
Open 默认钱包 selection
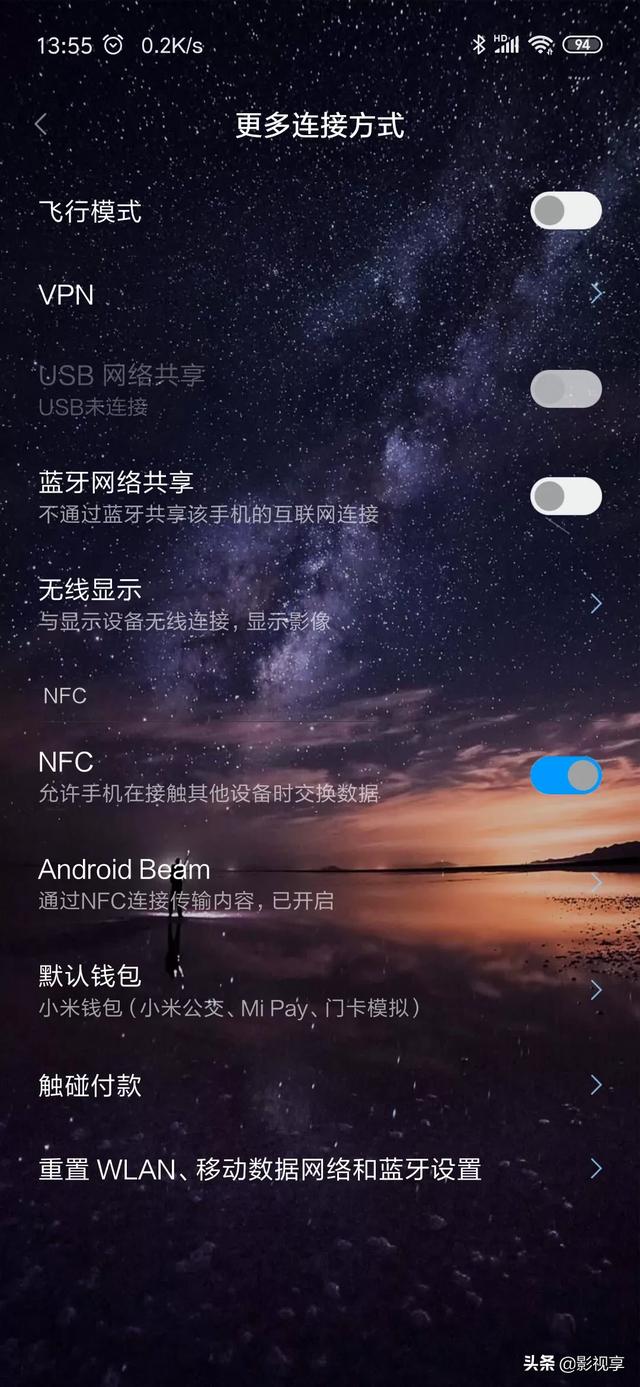pos(320,989)
